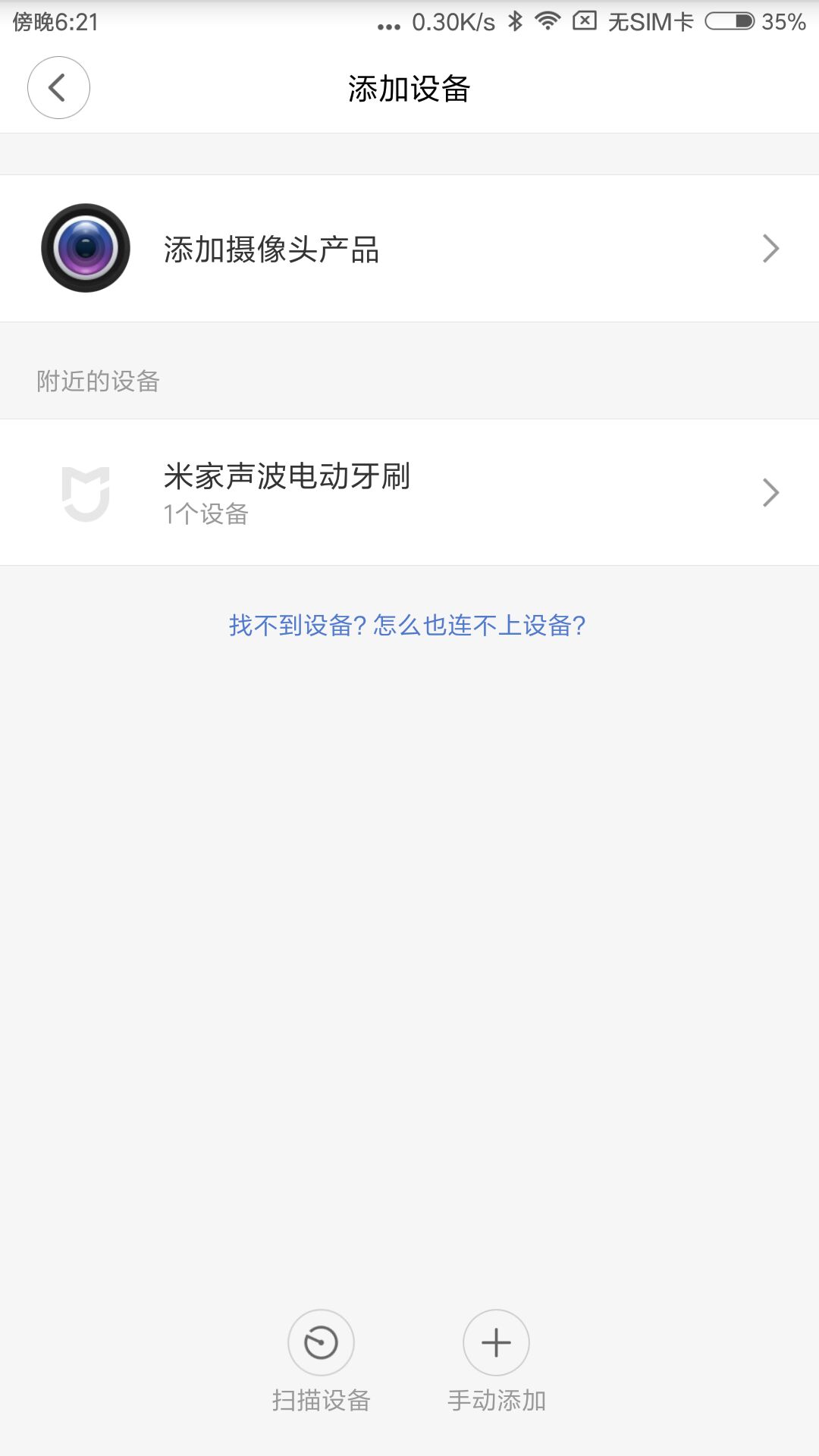Tap the 扫描设备 scan devices icon
The height and width of the screenshot is (1456, 819).
coord(322,1341)
